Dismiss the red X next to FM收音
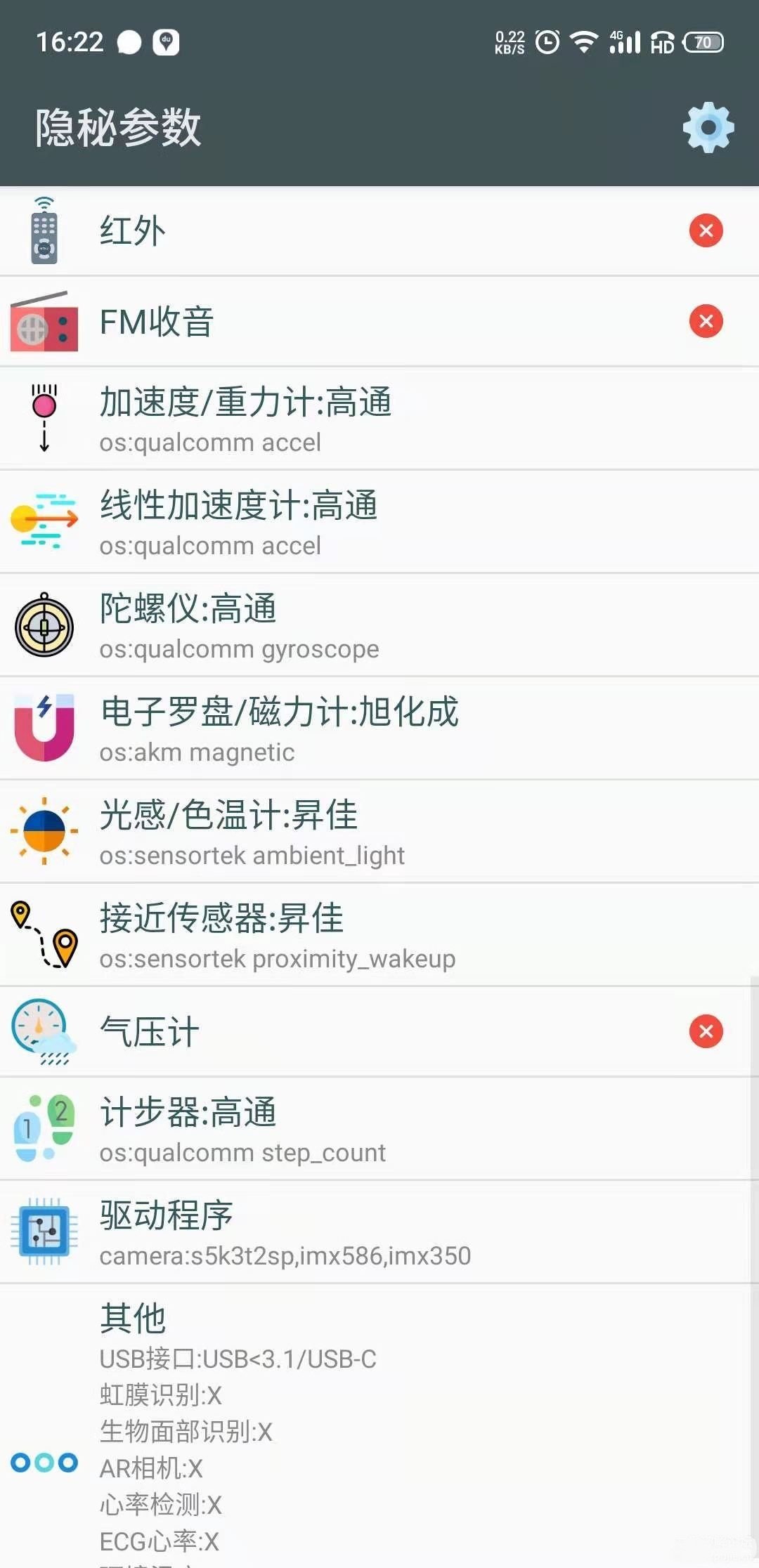 [706, 322]
